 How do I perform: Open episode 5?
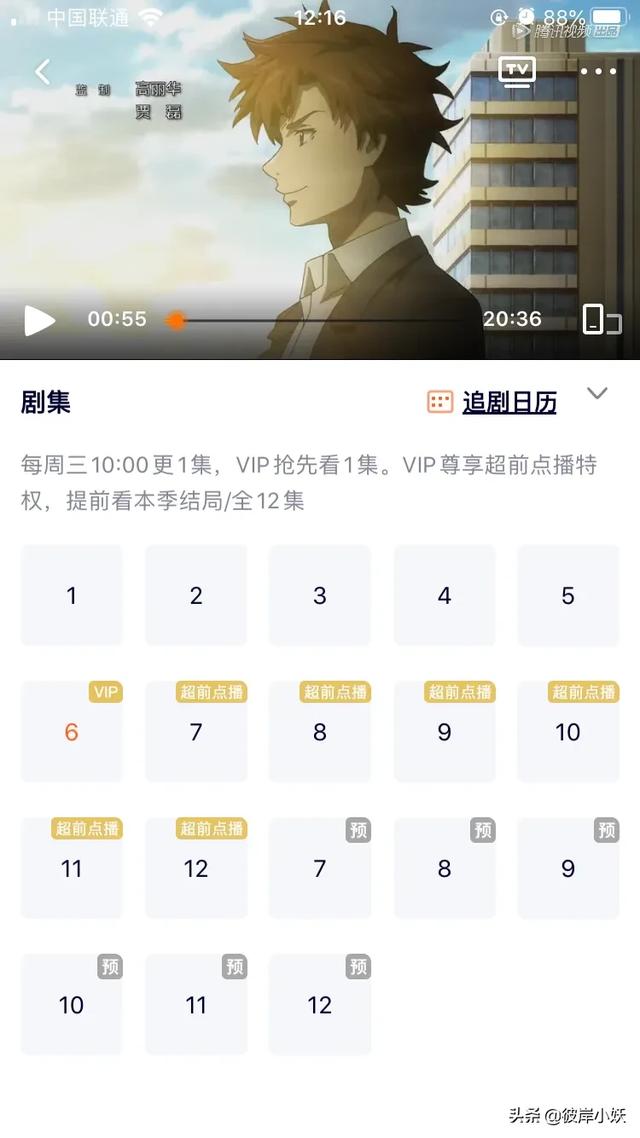pyautogui.click(x=568, y=595)
